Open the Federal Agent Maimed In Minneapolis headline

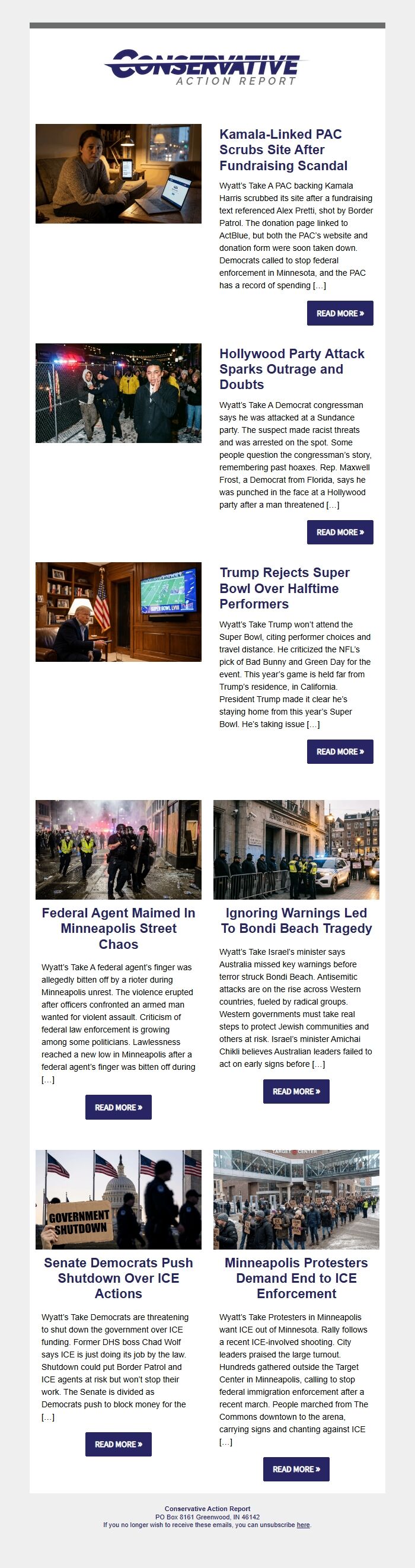click(118, 928)
